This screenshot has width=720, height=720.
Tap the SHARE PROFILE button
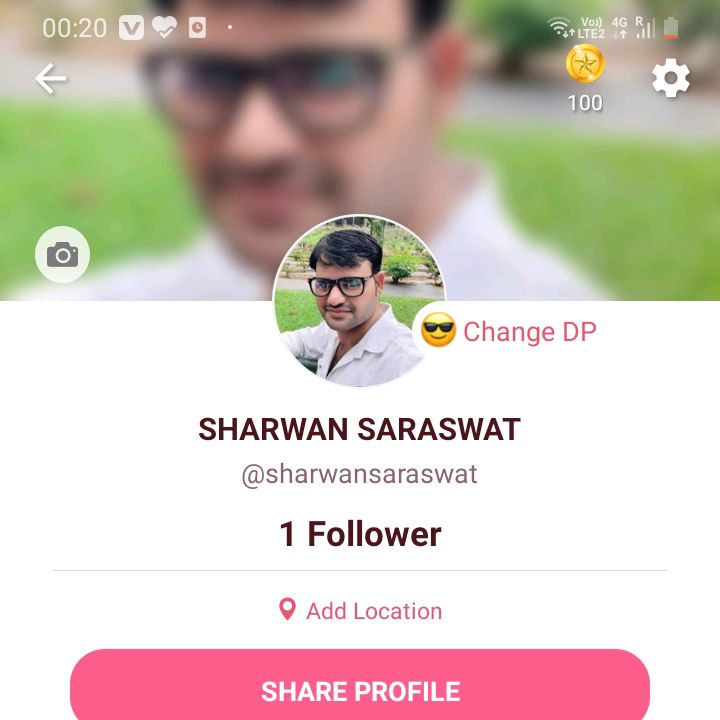360,690
